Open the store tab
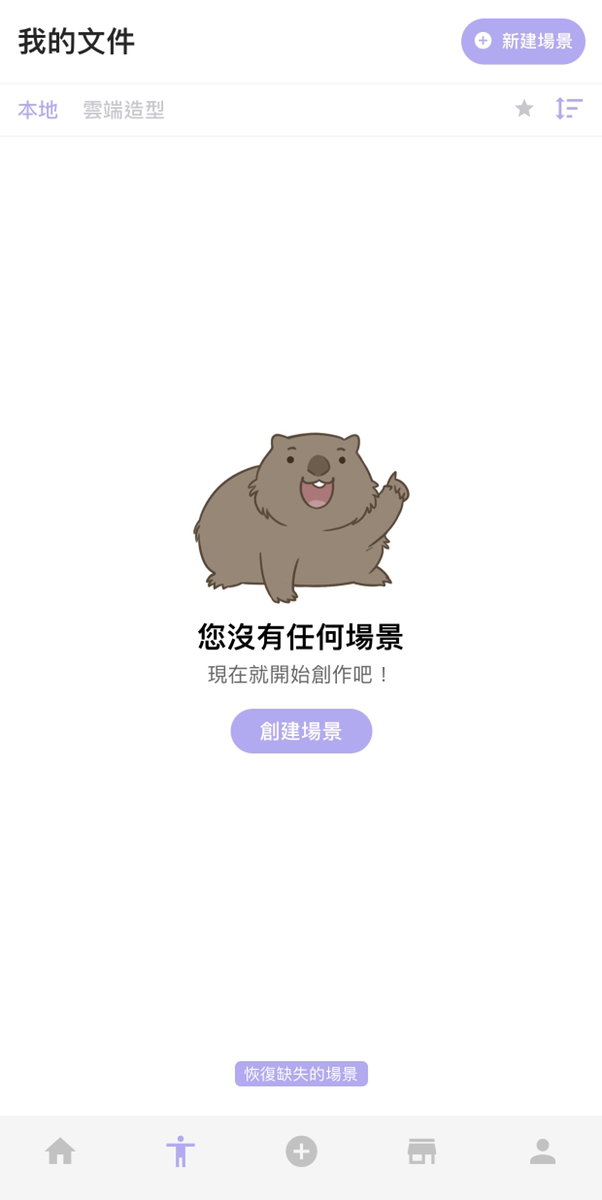Screen dimensions: 602x1200 point(422,1152)
